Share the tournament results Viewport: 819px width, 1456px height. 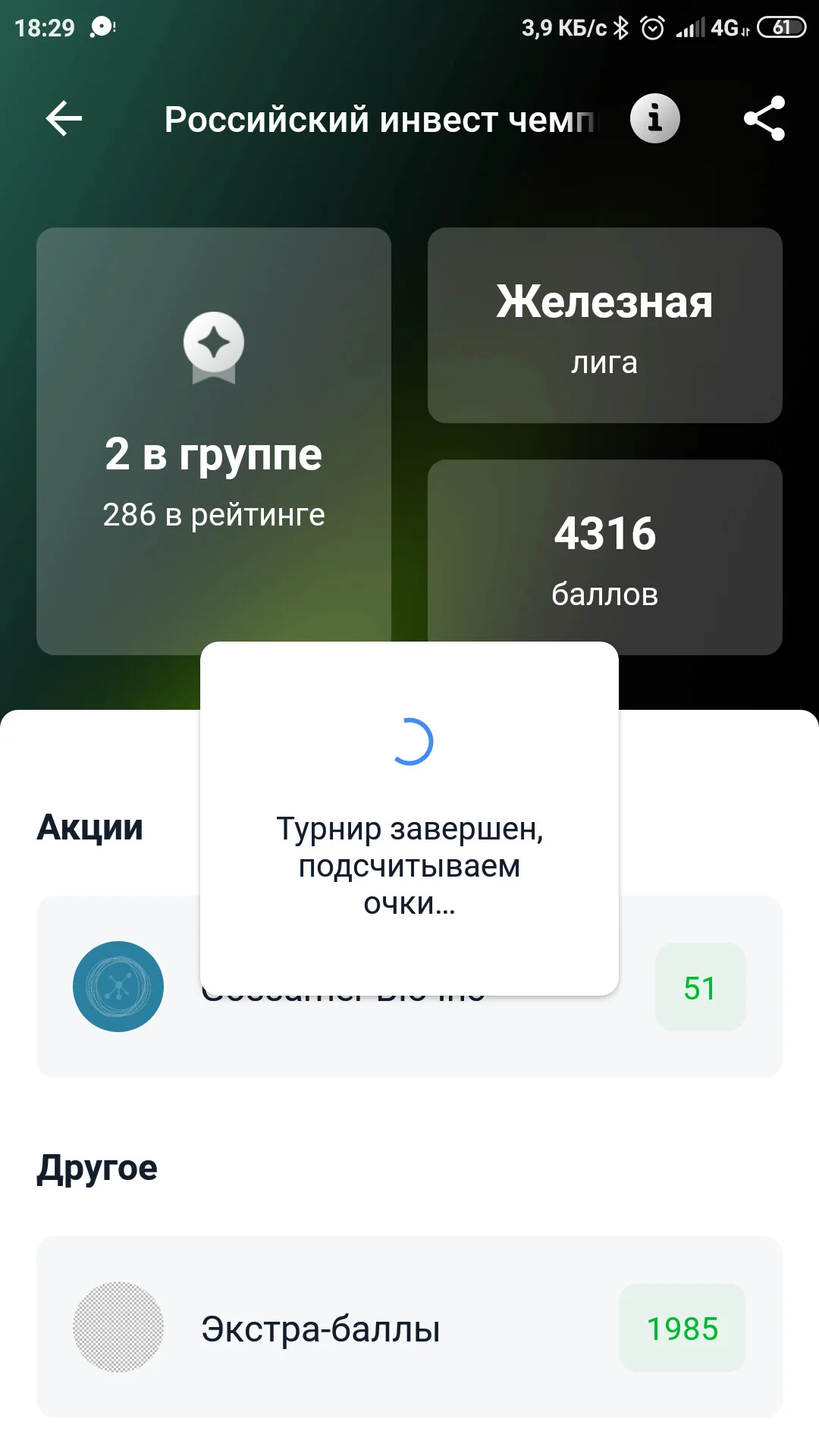tap(764, 119)
